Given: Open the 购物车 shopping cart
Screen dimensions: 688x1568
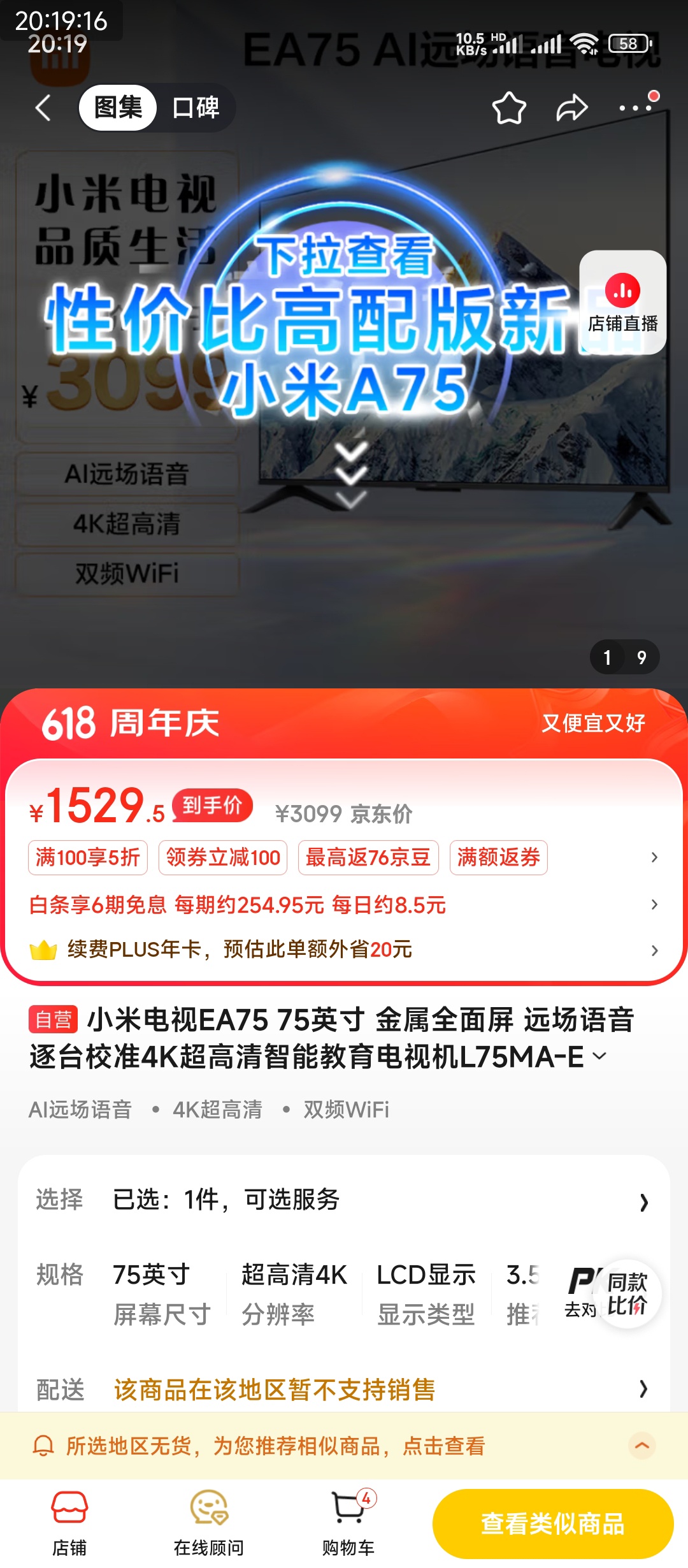Looking at the screenshot, I should pos(348,1523).
